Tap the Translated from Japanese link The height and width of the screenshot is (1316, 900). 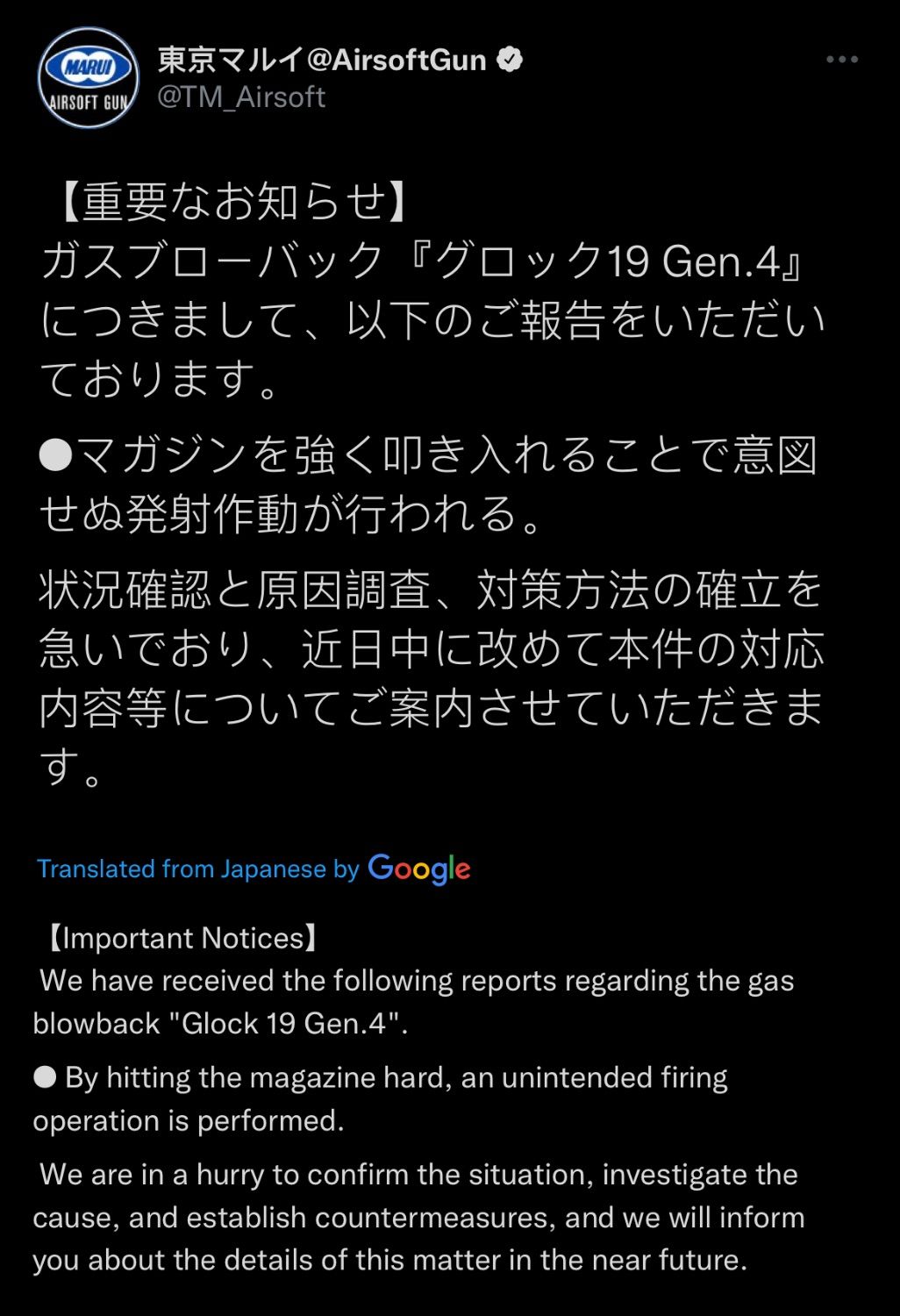pos(198,869)
